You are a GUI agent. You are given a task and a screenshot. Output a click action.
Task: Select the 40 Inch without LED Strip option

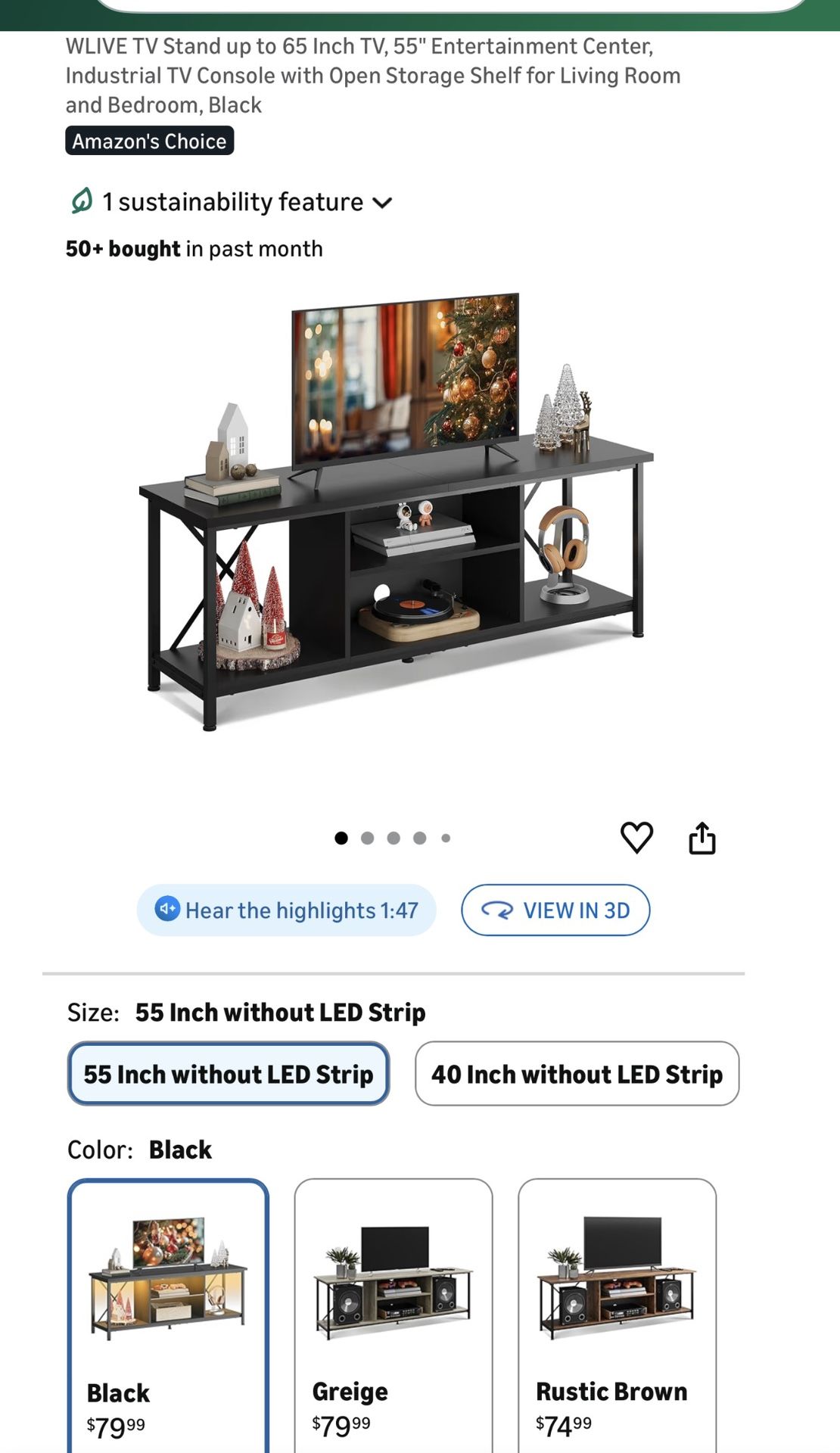tap(577, 1073)
